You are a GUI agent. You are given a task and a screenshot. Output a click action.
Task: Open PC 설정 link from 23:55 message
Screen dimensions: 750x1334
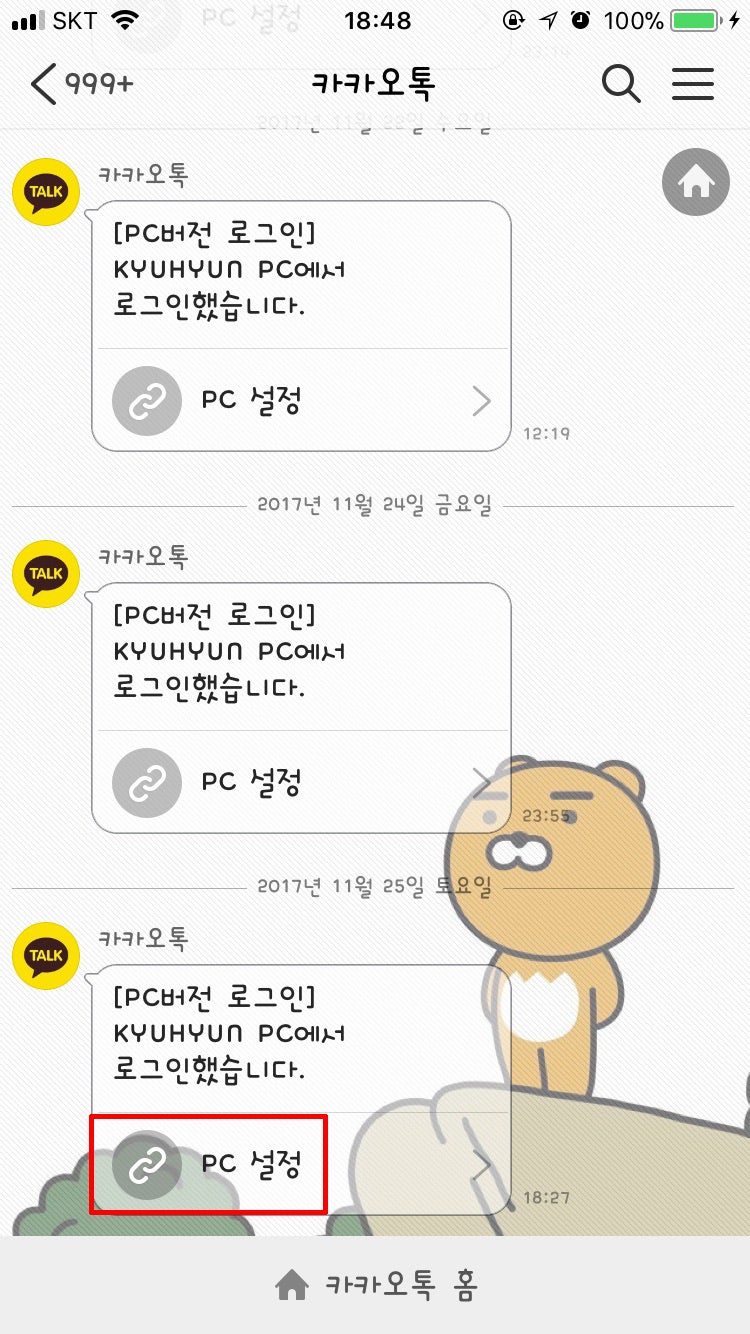(x=302, y=782)
